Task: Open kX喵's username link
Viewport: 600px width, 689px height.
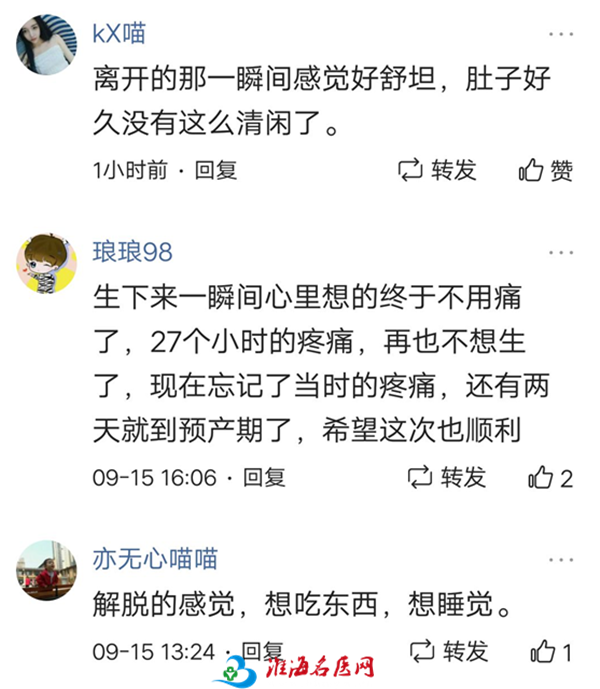Action: pos(119,32)
